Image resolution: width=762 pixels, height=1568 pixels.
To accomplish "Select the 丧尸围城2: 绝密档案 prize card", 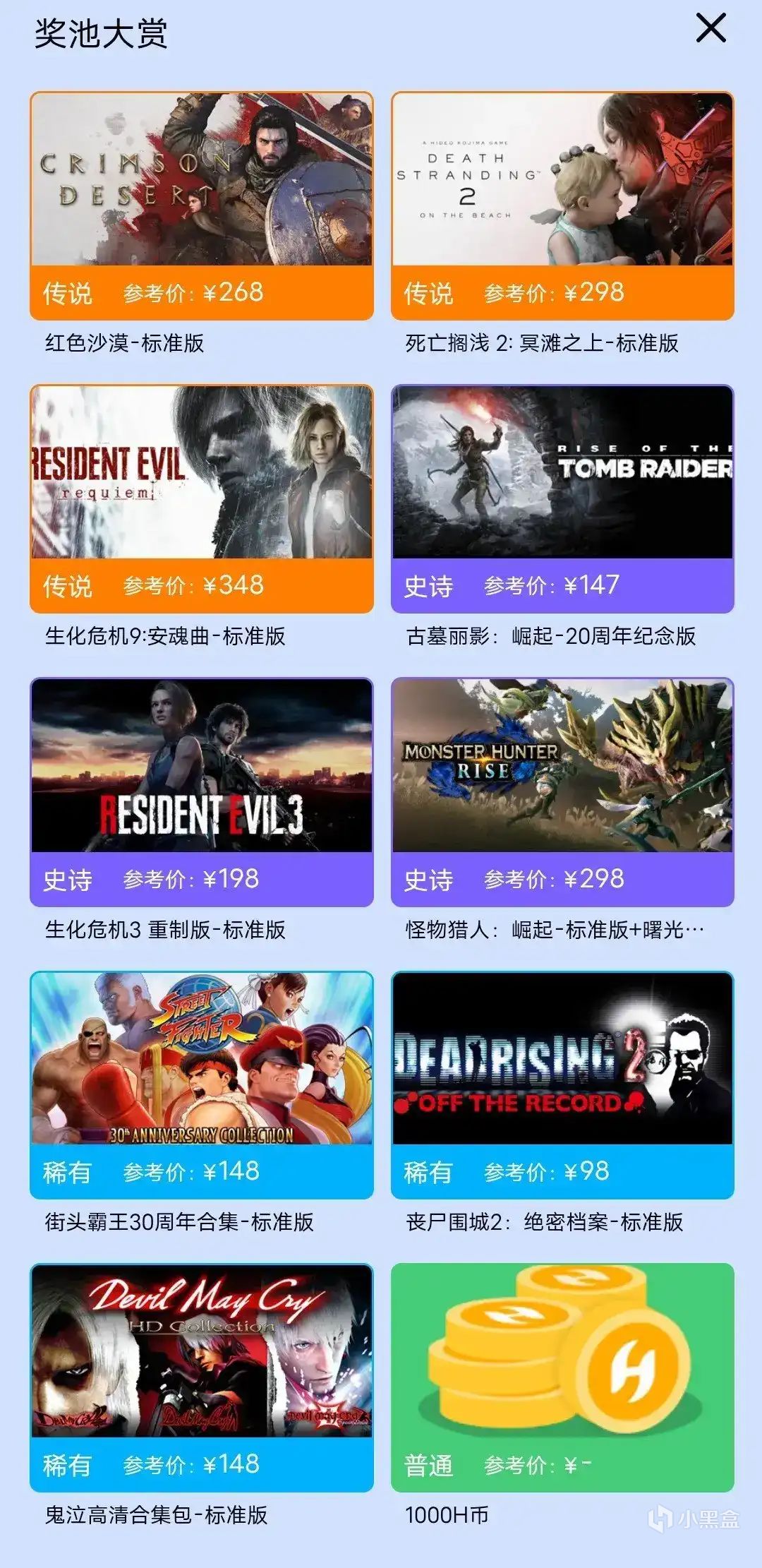I will [x=562, y=1084].
